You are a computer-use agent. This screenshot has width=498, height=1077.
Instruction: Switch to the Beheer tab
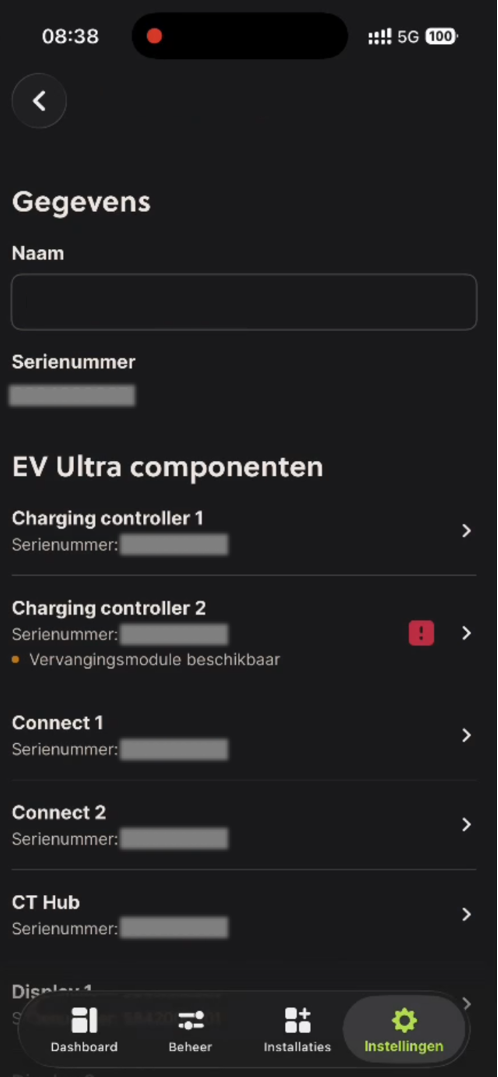(190, 1030)
